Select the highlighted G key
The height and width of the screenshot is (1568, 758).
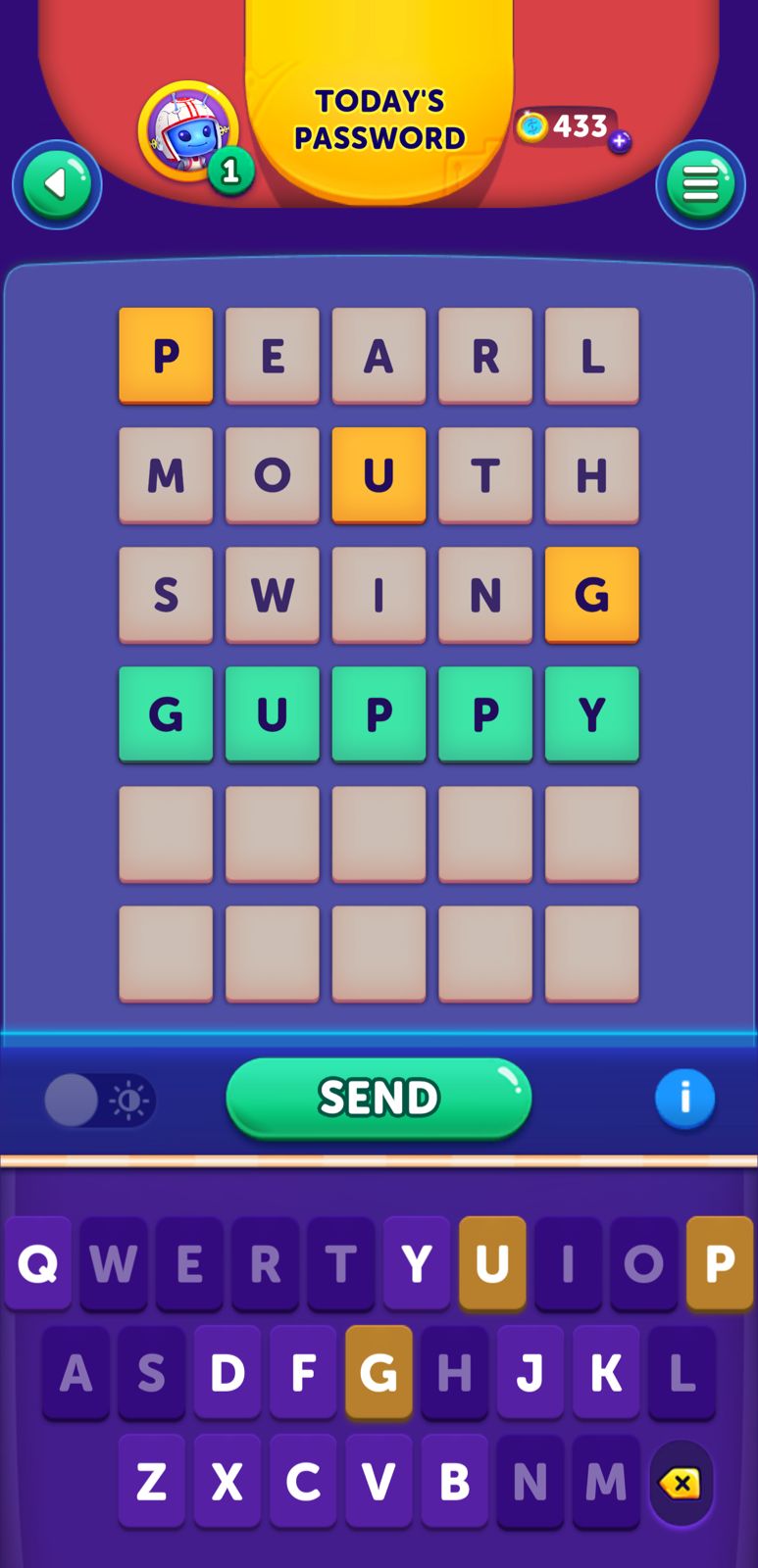(379, 1373)
